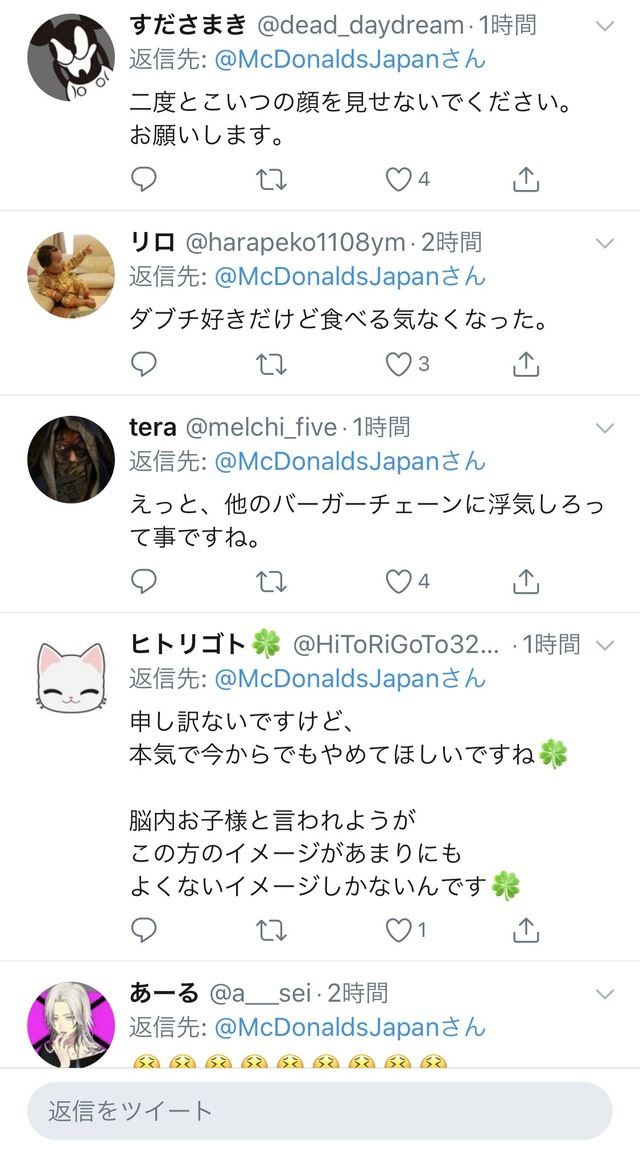Retweet リロ's reply
640x1157 pixels.
(x=271, y=364)
